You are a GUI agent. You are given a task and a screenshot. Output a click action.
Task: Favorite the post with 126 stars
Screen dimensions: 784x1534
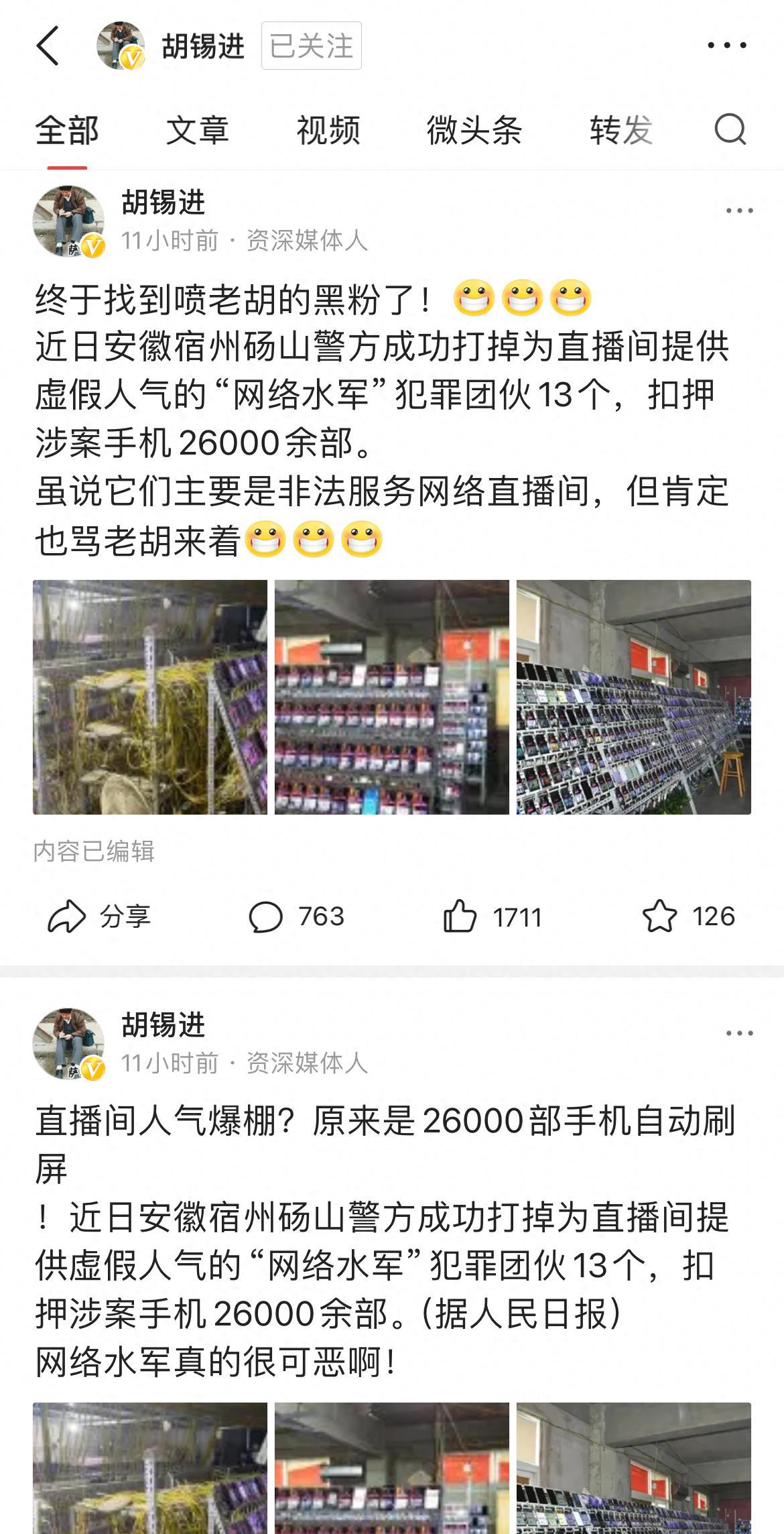coord(688,917)
